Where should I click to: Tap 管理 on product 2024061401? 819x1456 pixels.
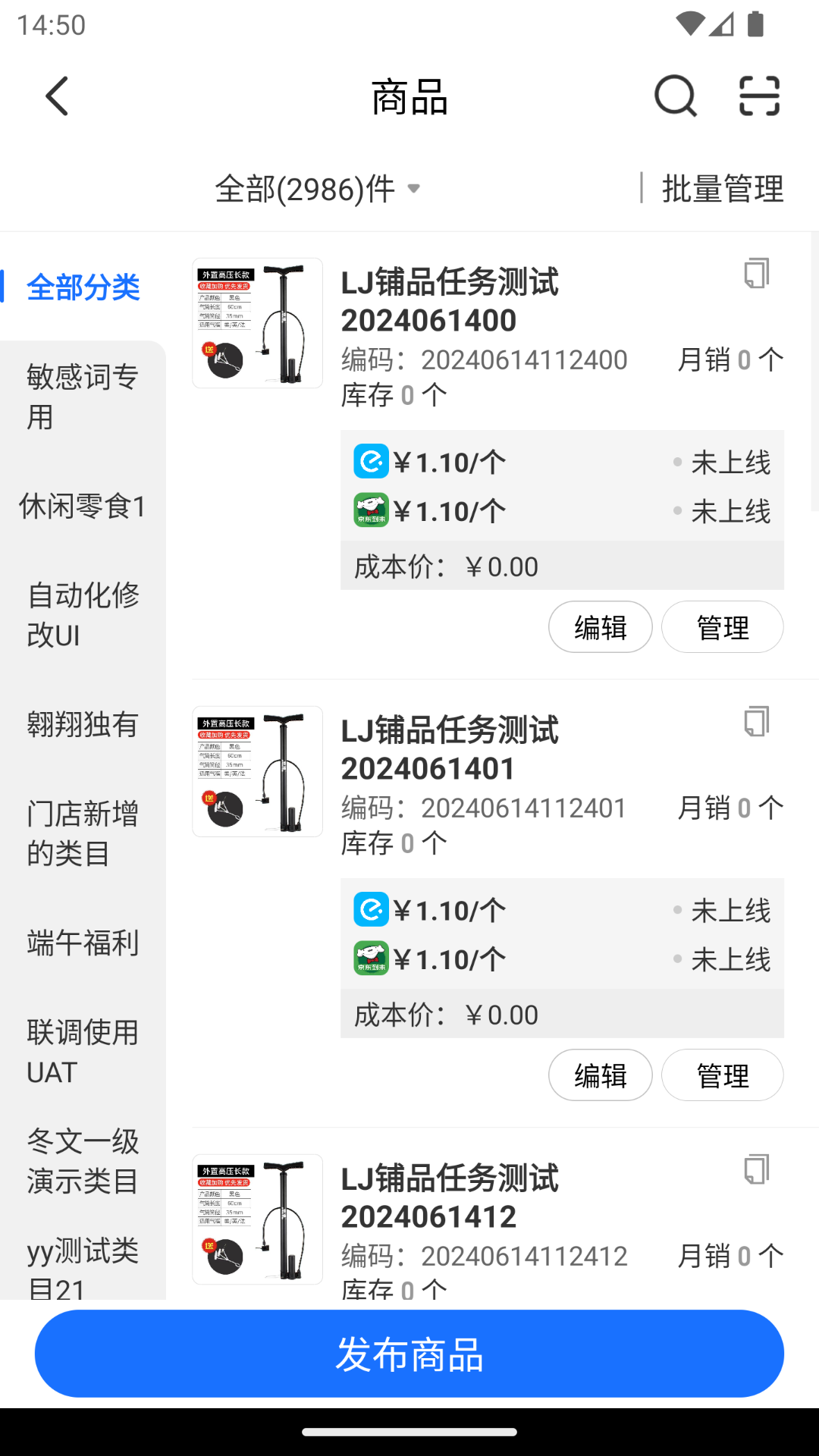[x=722, y=1075]
